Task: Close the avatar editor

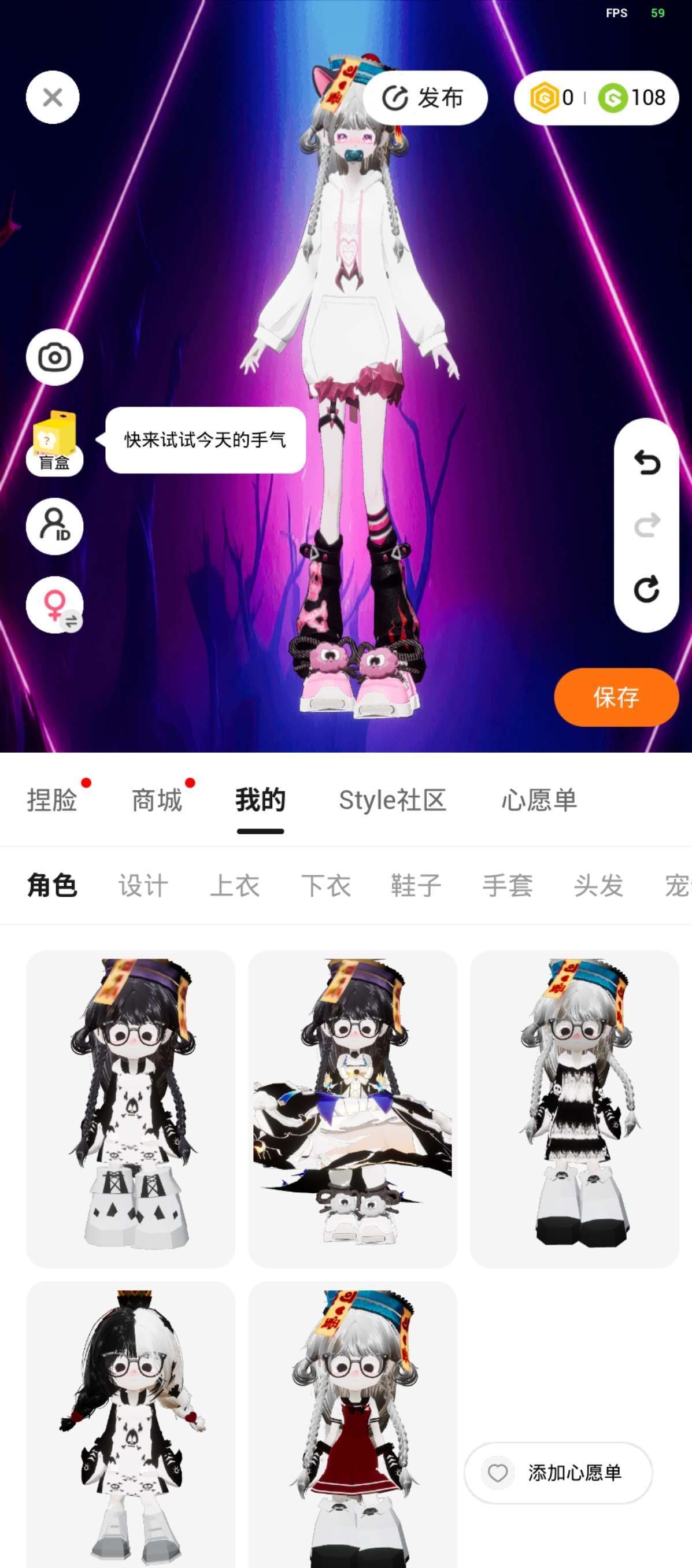Action: coord(53,97)
